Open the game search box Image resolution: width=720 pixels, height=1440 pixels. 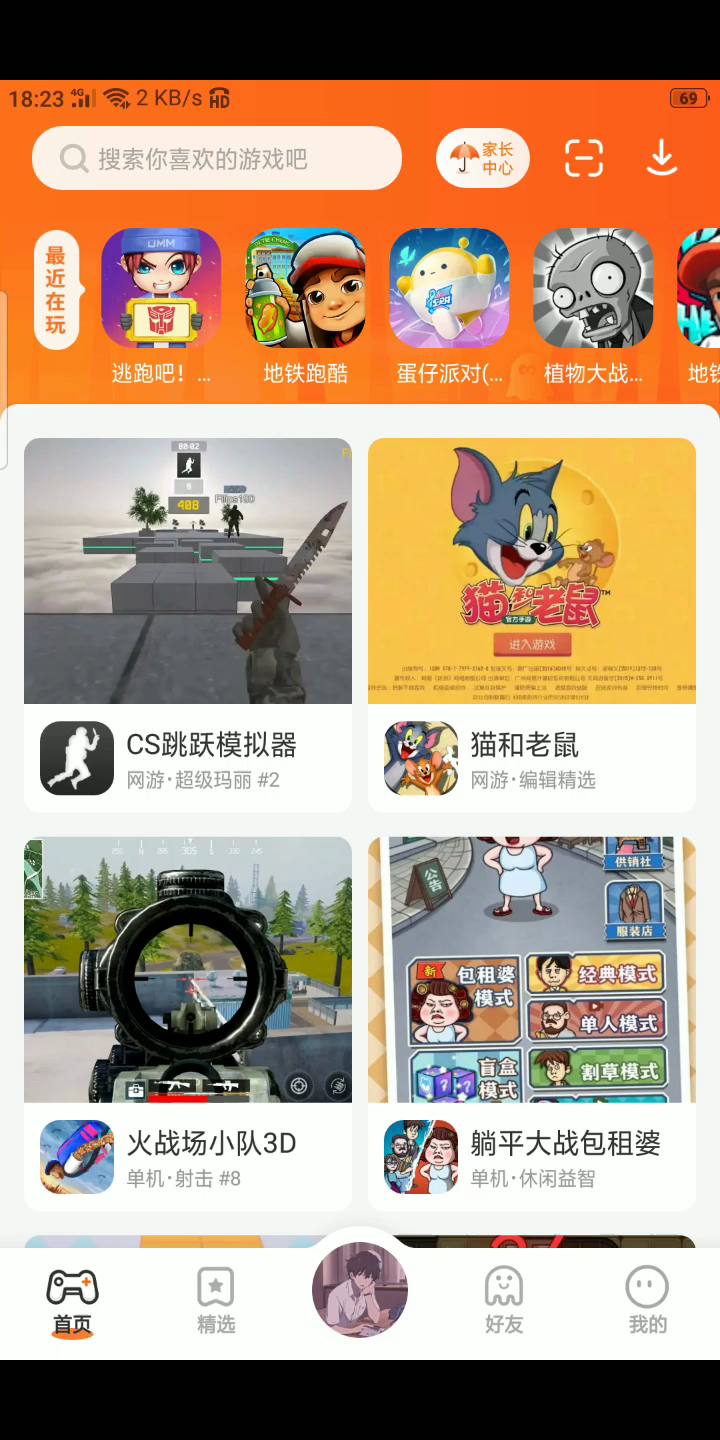pyautogui.click(x=217, y=158)
